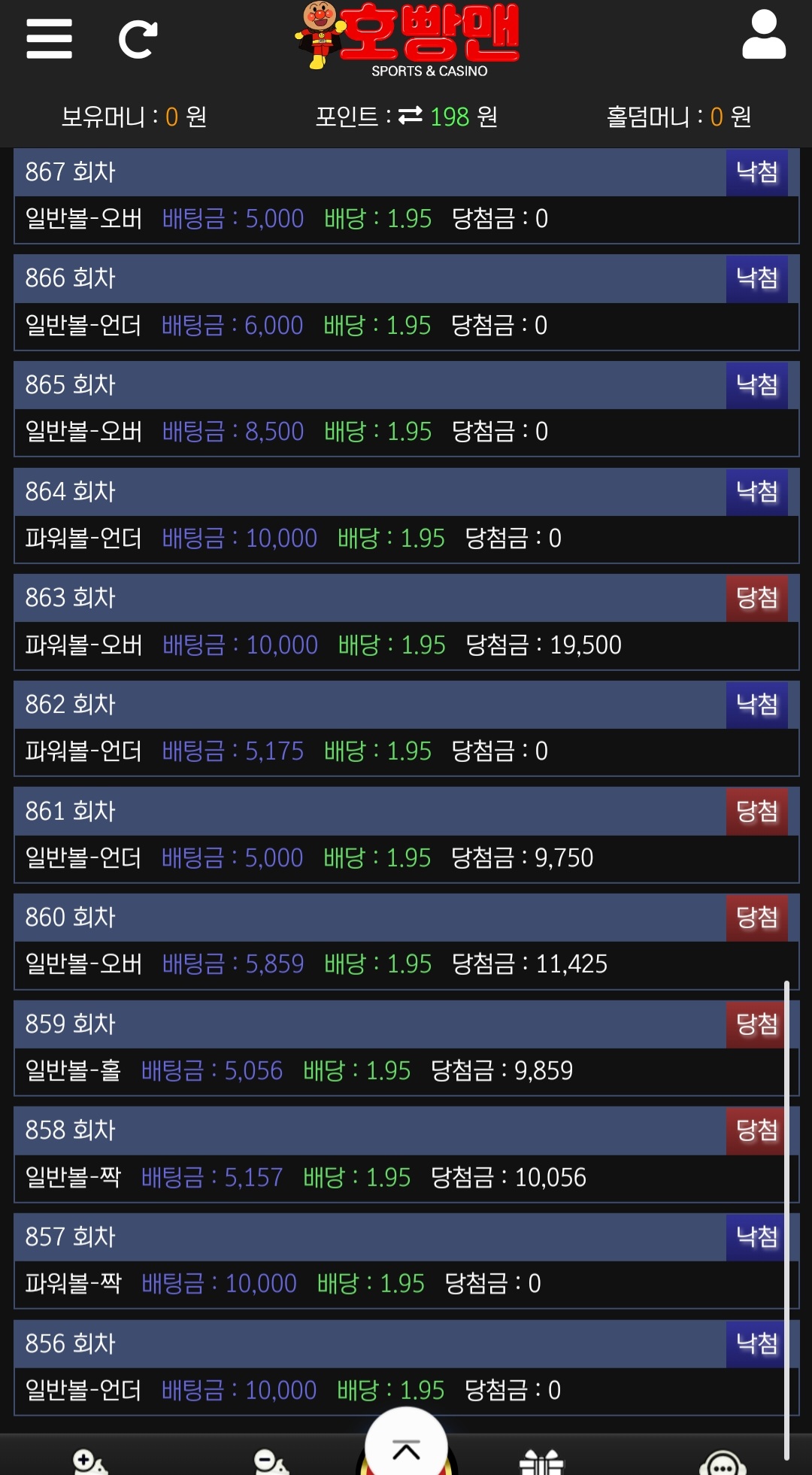Tap the refresh icon

[138, 40]
